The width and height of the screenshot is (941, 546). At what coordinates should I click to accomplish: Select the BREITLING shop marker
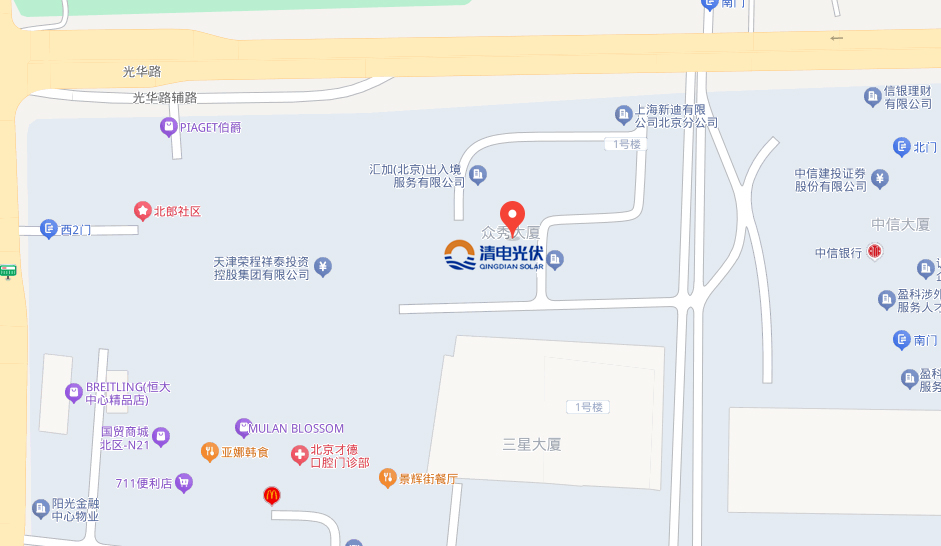(73, 393)
